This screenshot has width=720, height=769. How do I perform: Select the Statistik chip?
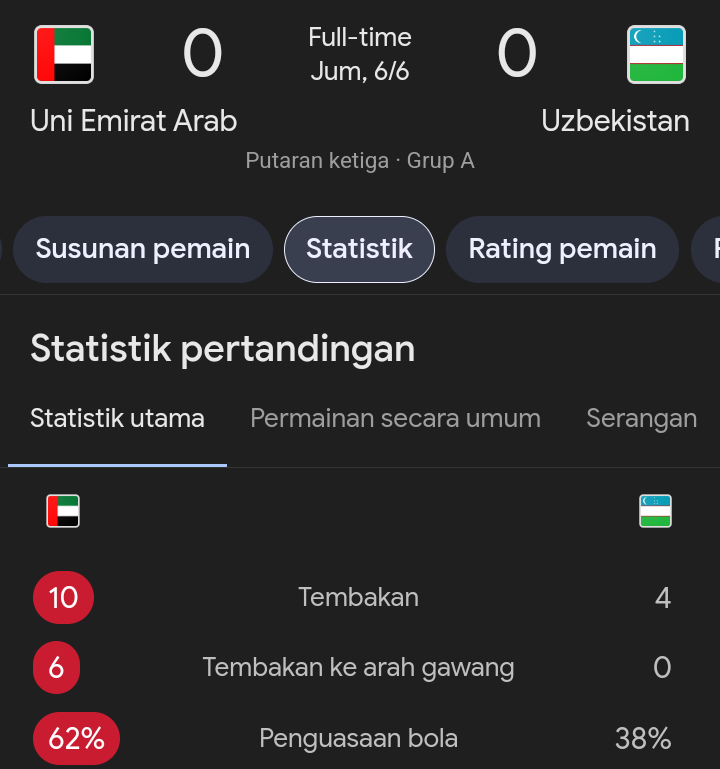click(x=359, y=249)
